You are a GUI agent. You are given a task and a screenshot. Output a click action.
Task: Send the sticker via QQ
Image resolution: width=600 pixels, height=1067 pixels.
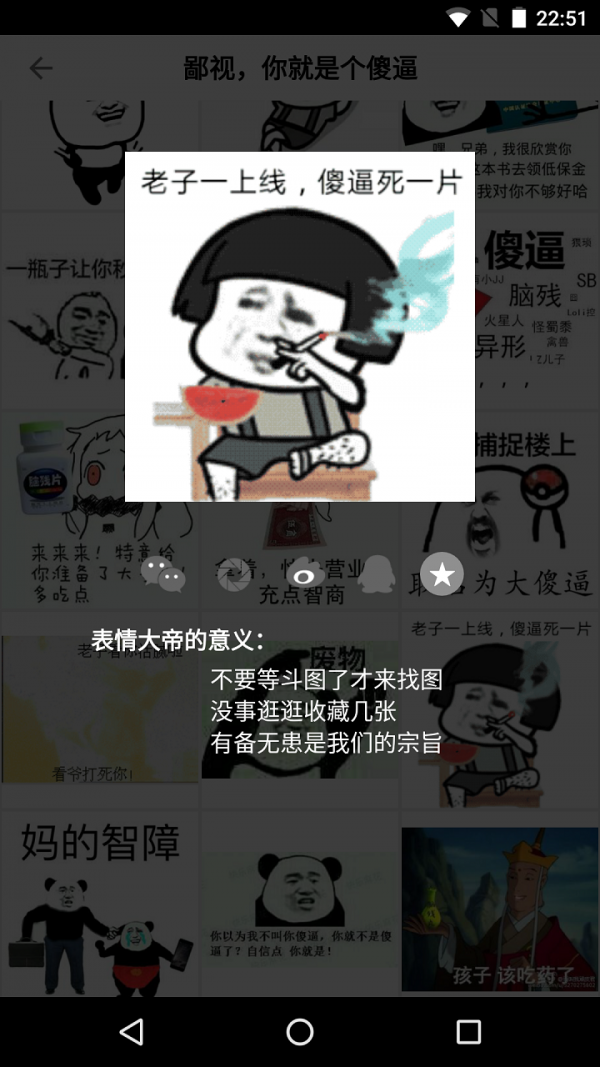coord(377,574)
